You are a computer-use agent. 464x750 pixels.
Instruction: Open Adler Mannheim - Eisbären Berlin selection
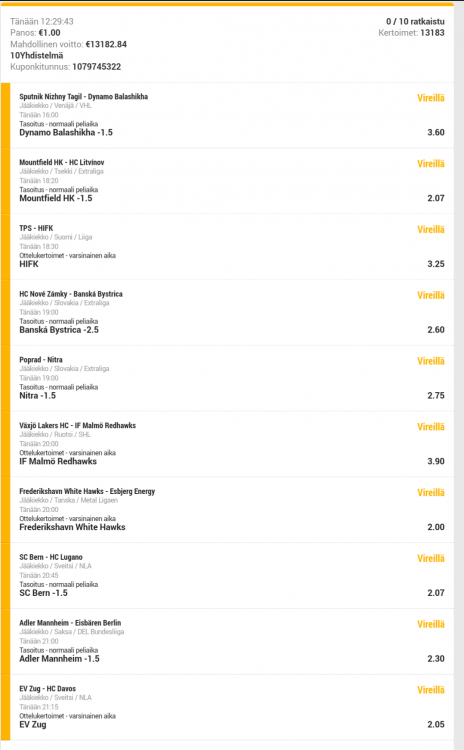(232, 641)
